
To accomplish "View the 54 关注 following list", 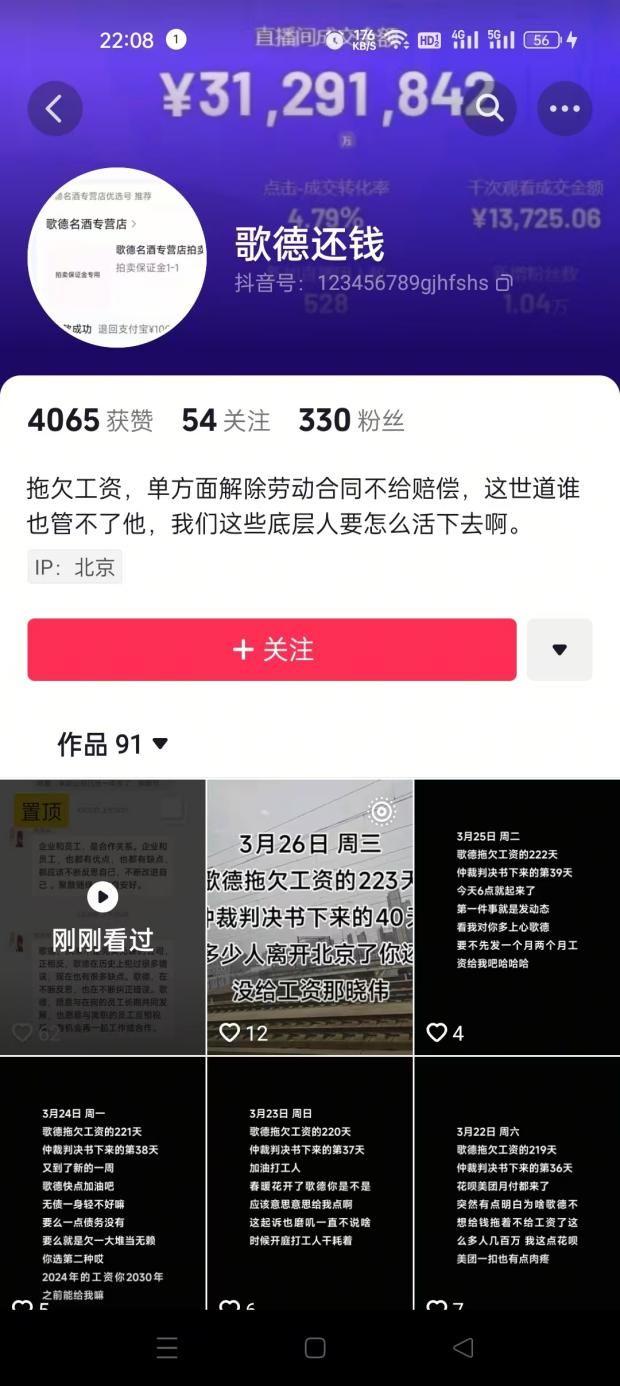I will coord(225,421).
